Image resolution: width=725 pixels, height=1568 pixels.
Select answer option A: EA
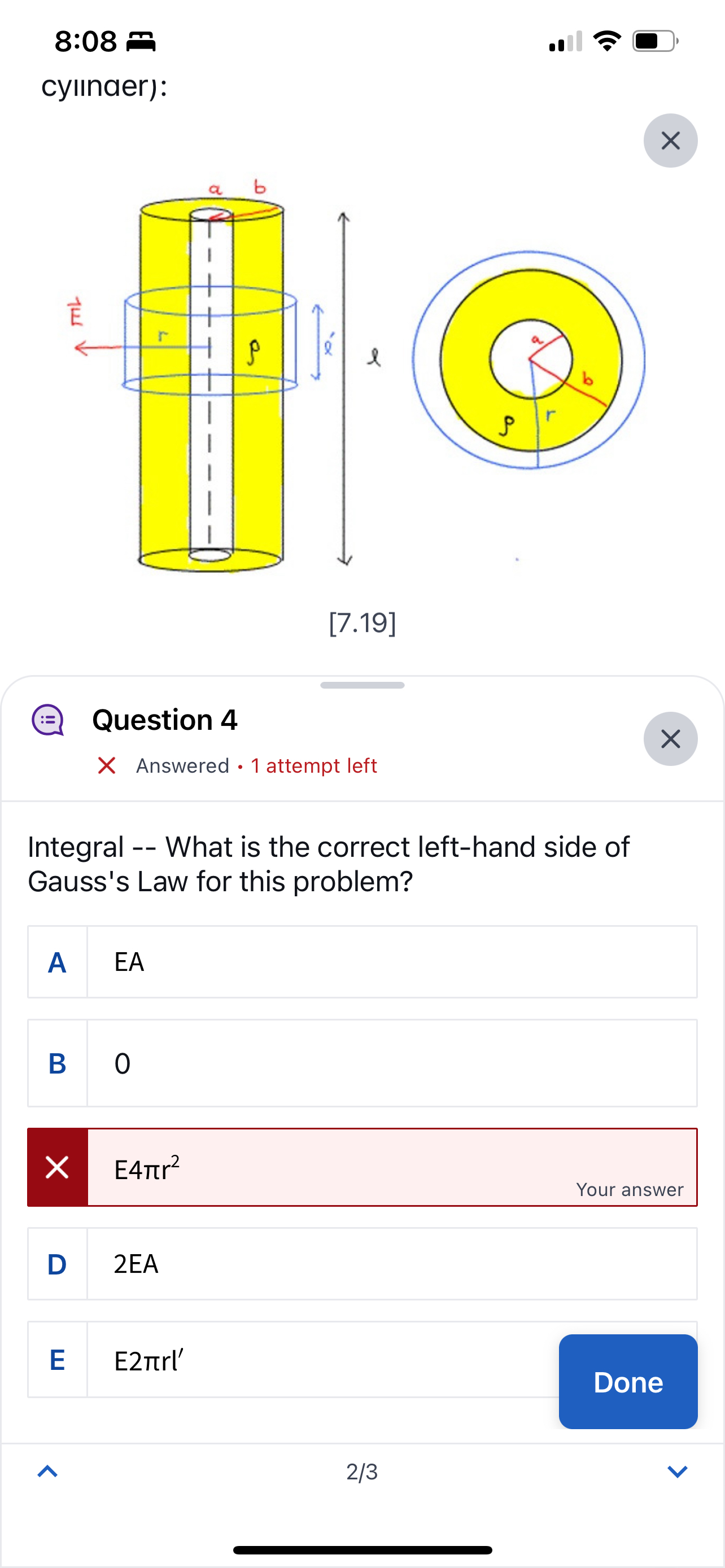(x=362, y=962)
